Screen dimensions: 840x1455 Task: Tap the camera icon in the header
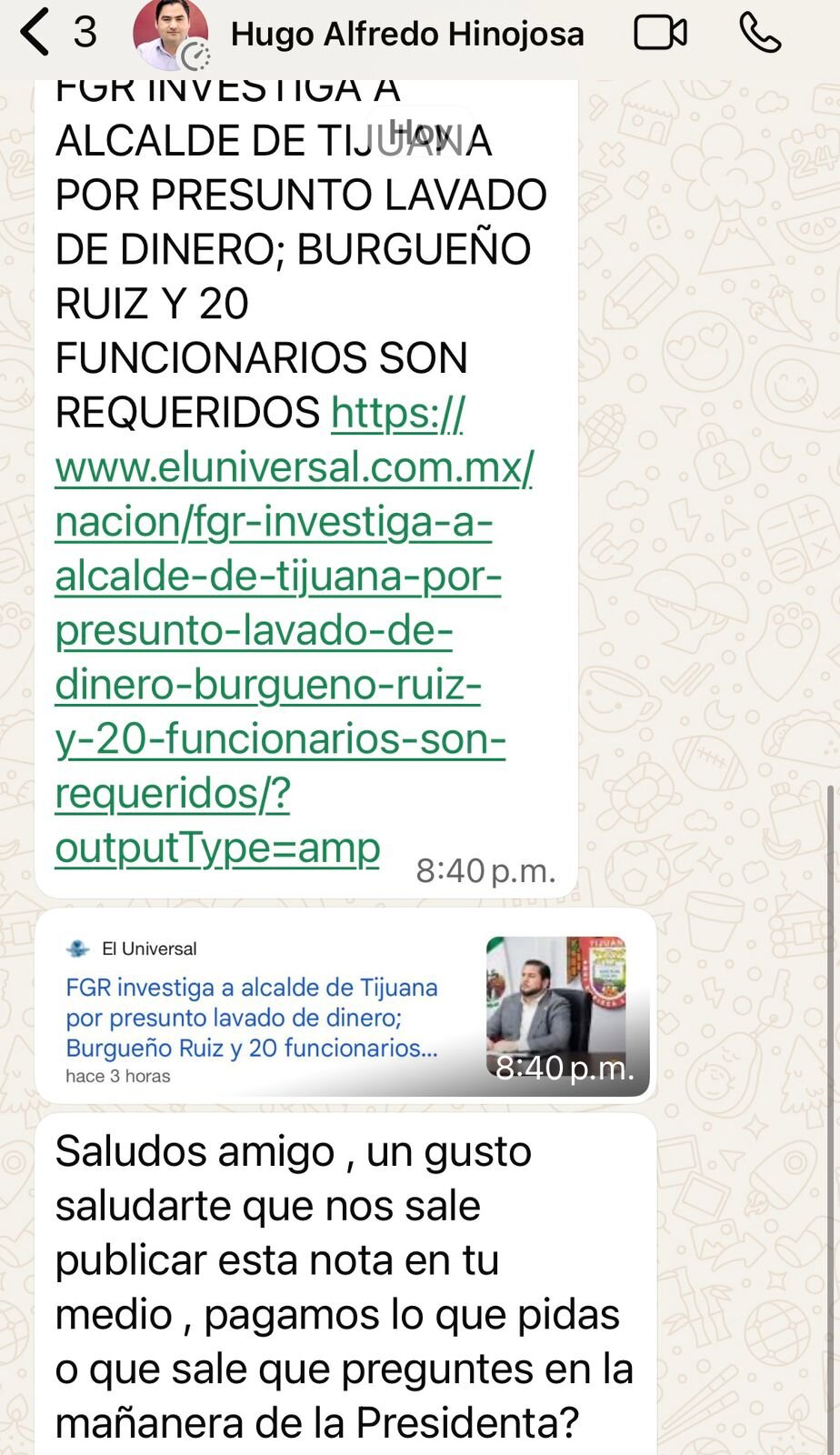(660, 31)
